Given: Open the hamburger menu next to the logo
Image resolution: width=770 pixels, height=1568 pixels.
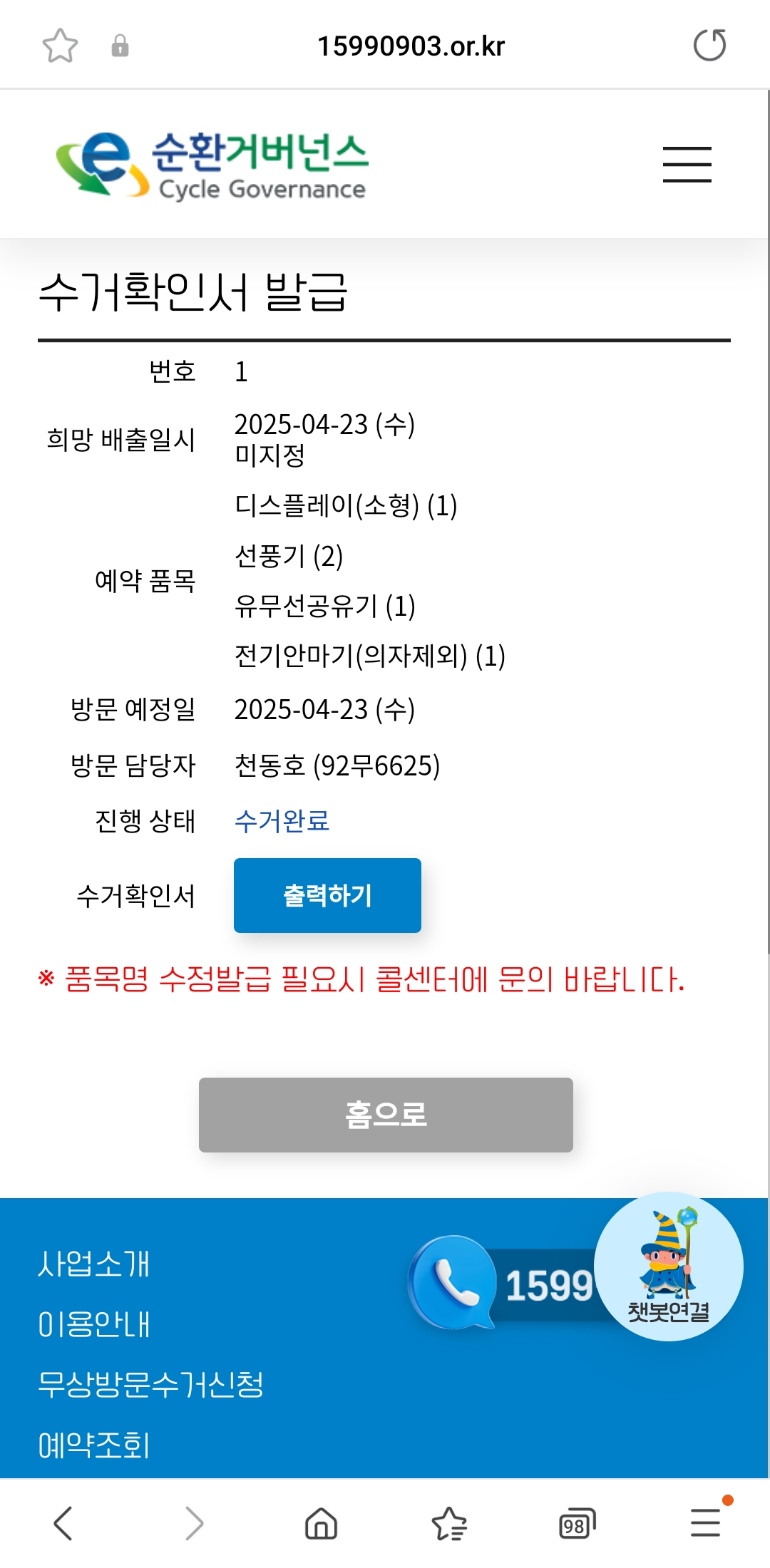Looking at the screenshot, I should pos(687,165).
